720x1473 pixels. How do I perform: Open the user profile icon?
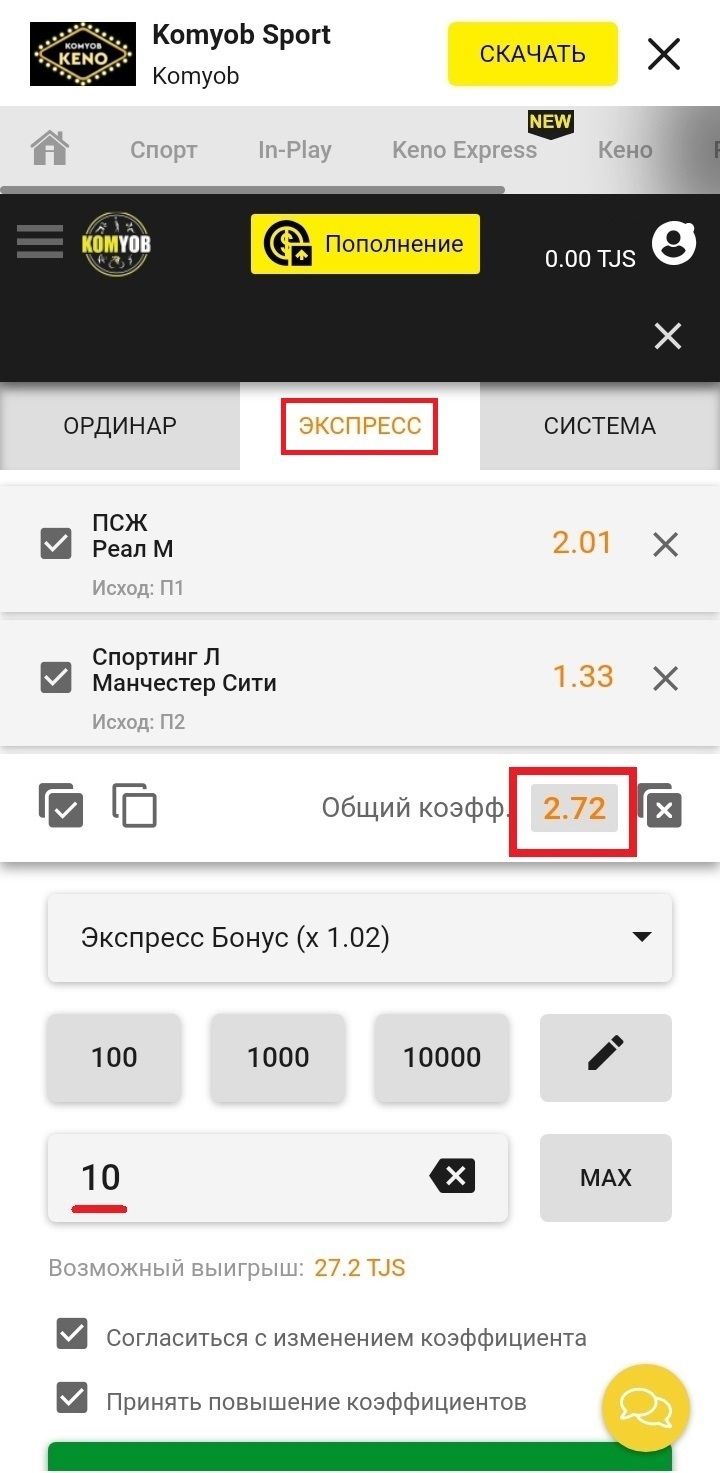pyautogui.click(x=673, y=243)
